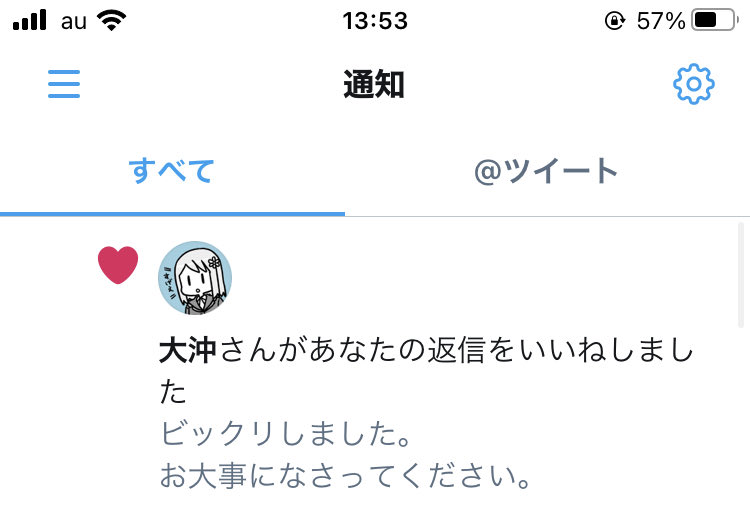Open notification settings gear
The width and height of the screenshot is (750, 506).
(x=693, y=85)
